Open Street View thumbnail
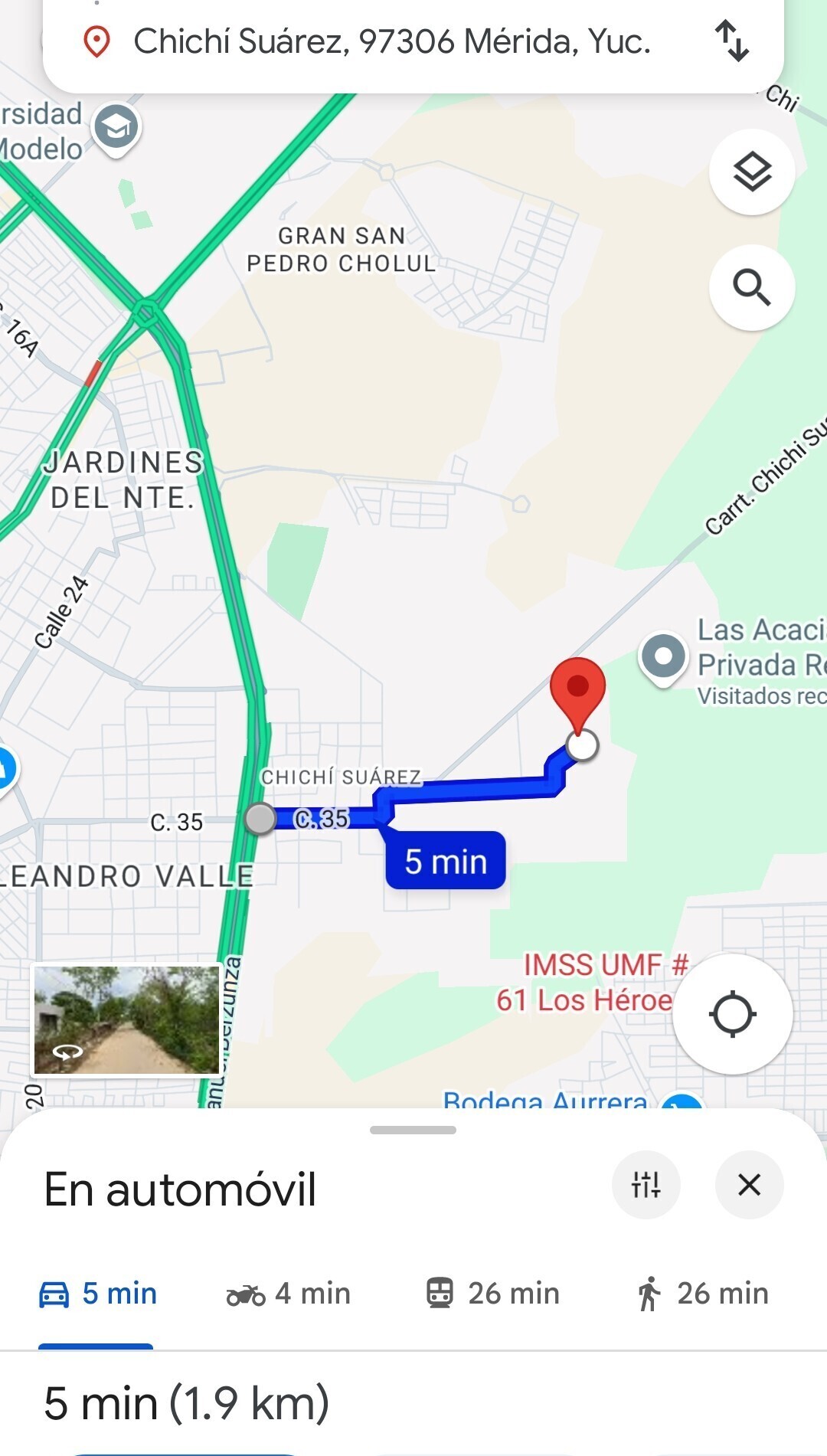 point(127,1019)
